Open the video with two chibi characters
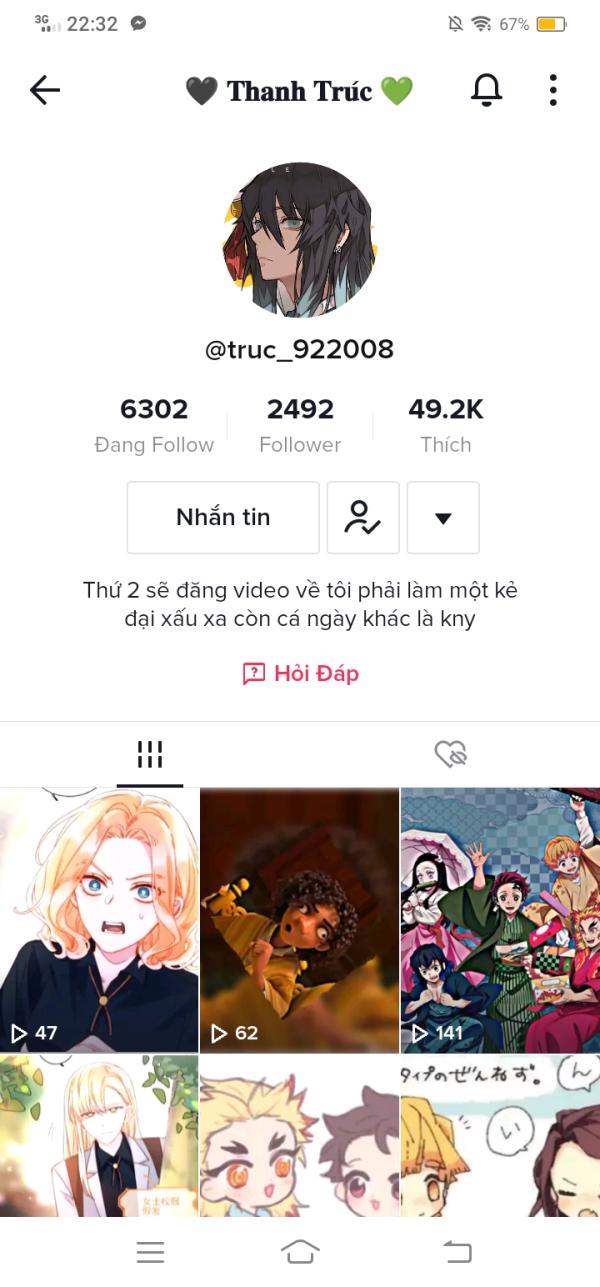The image size is (600, 1287). click(300, 1136)
